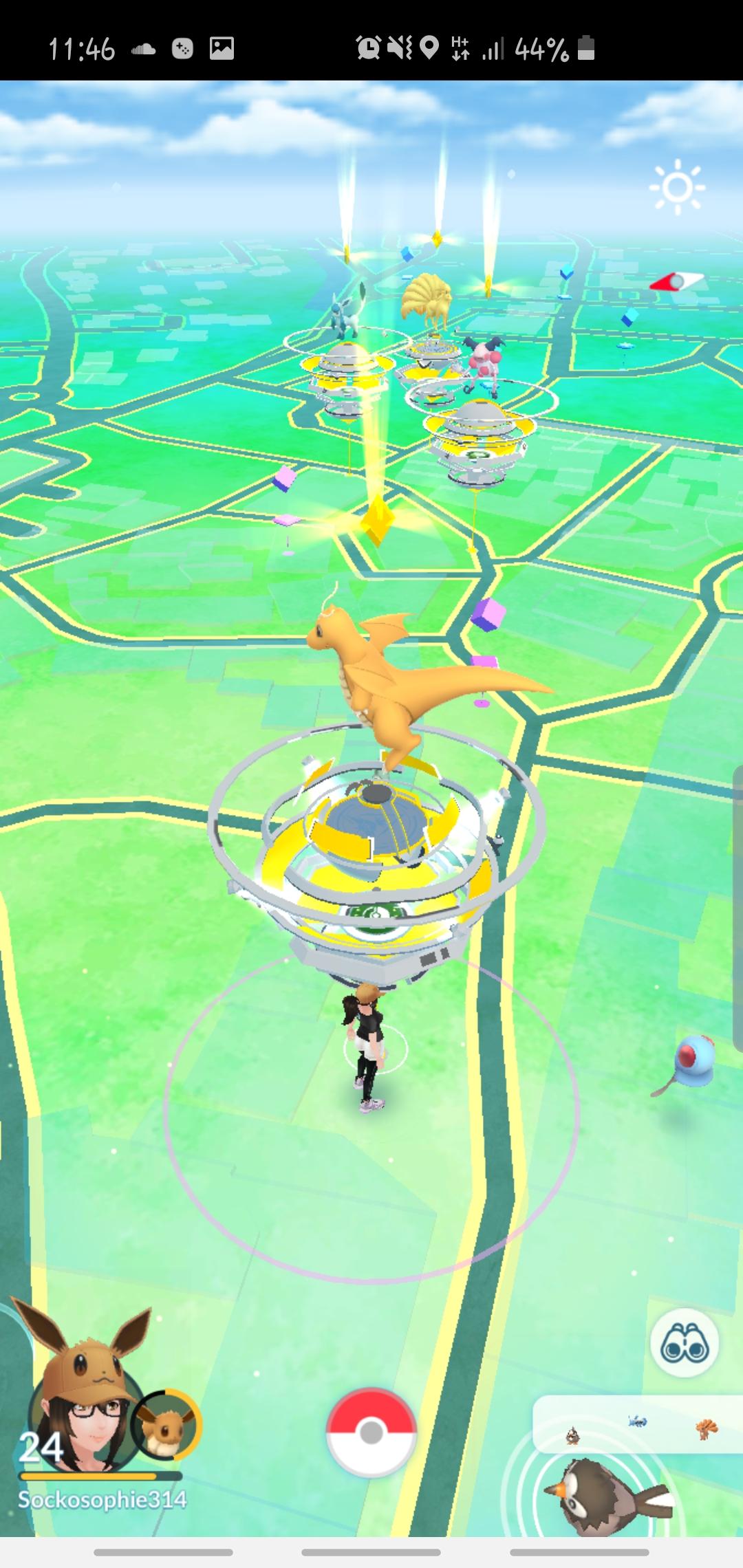
Task: Tap the system home button
Action: pyautogui.click(x=371, y=1552)
